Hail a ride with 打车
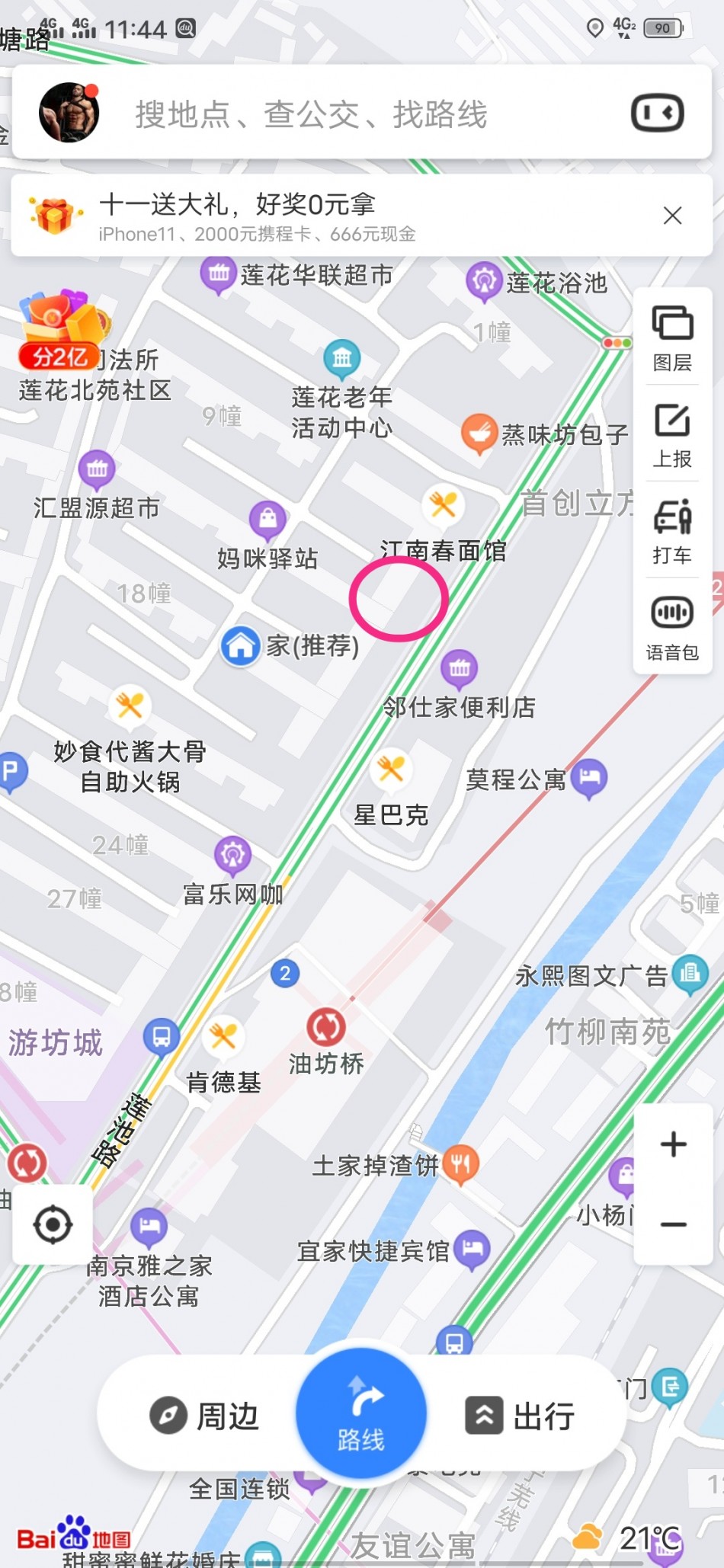 click(672, 531)
